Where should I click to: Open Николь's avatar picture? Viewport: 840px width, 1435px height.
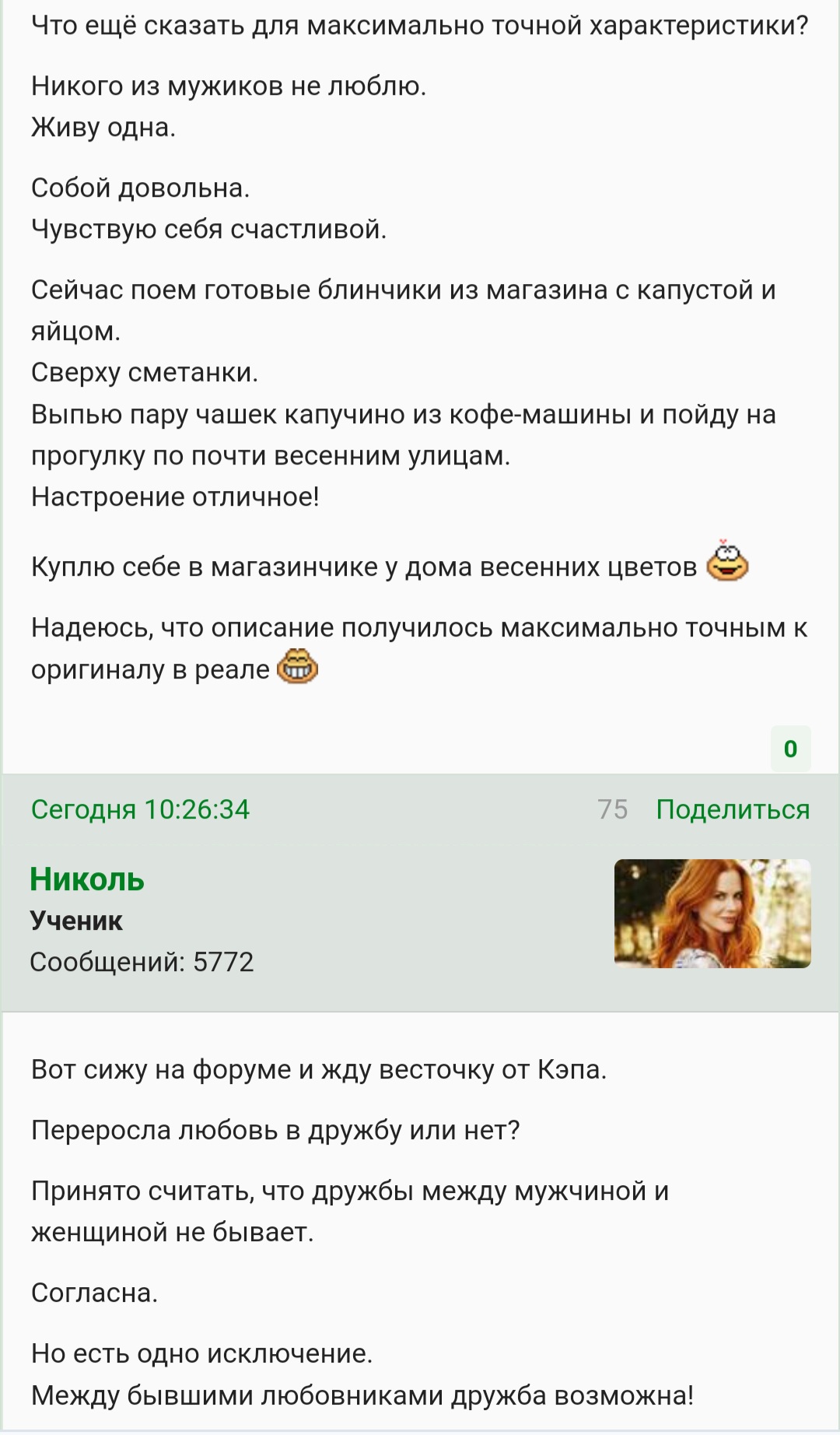(712, 914)
